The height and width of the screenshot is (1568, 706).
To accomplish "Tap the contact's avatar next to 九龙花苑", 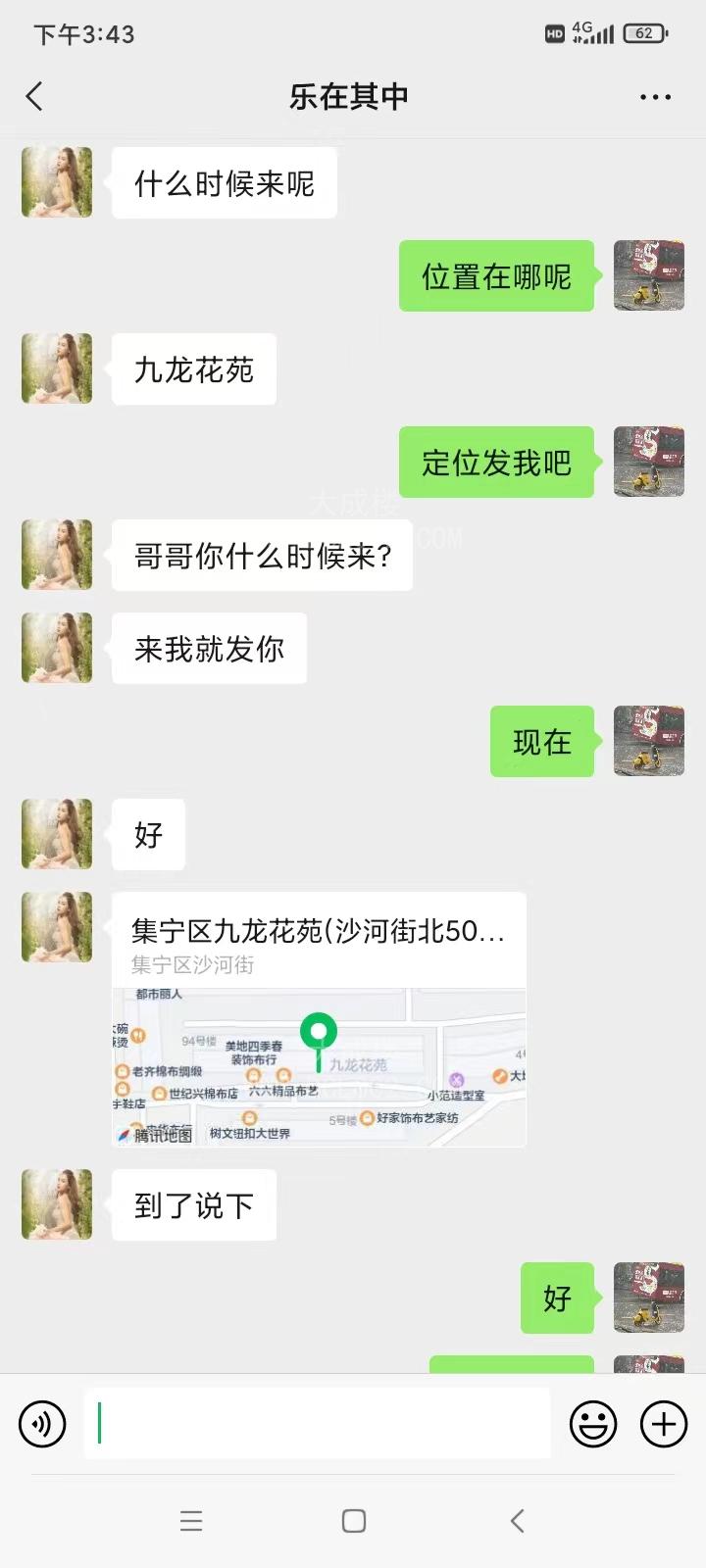I will pos(56,368).
